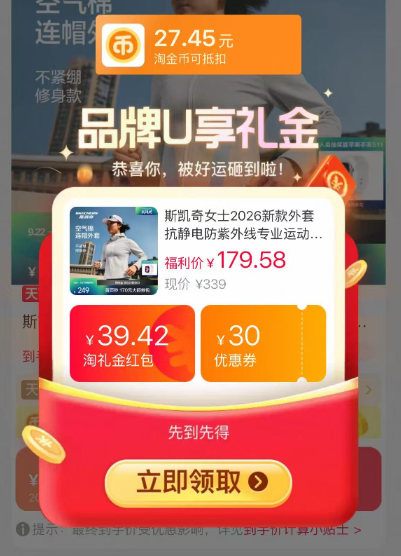Open the 斯凯奇女士2026新款外套 product card
The width and height of the screenshot is (401, 556).
pyautogui.click(x=198, y=251)
